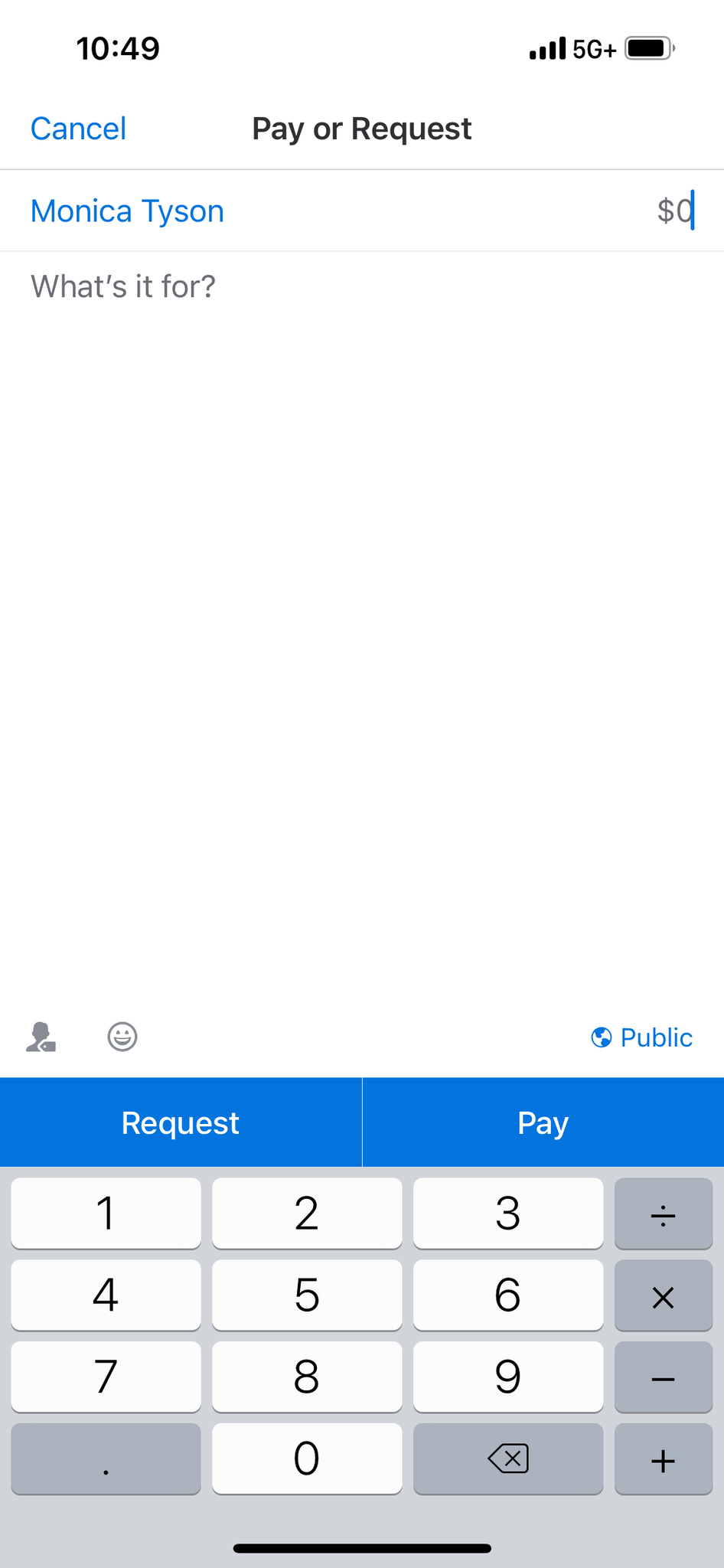Cancel the payment screen

78,129
